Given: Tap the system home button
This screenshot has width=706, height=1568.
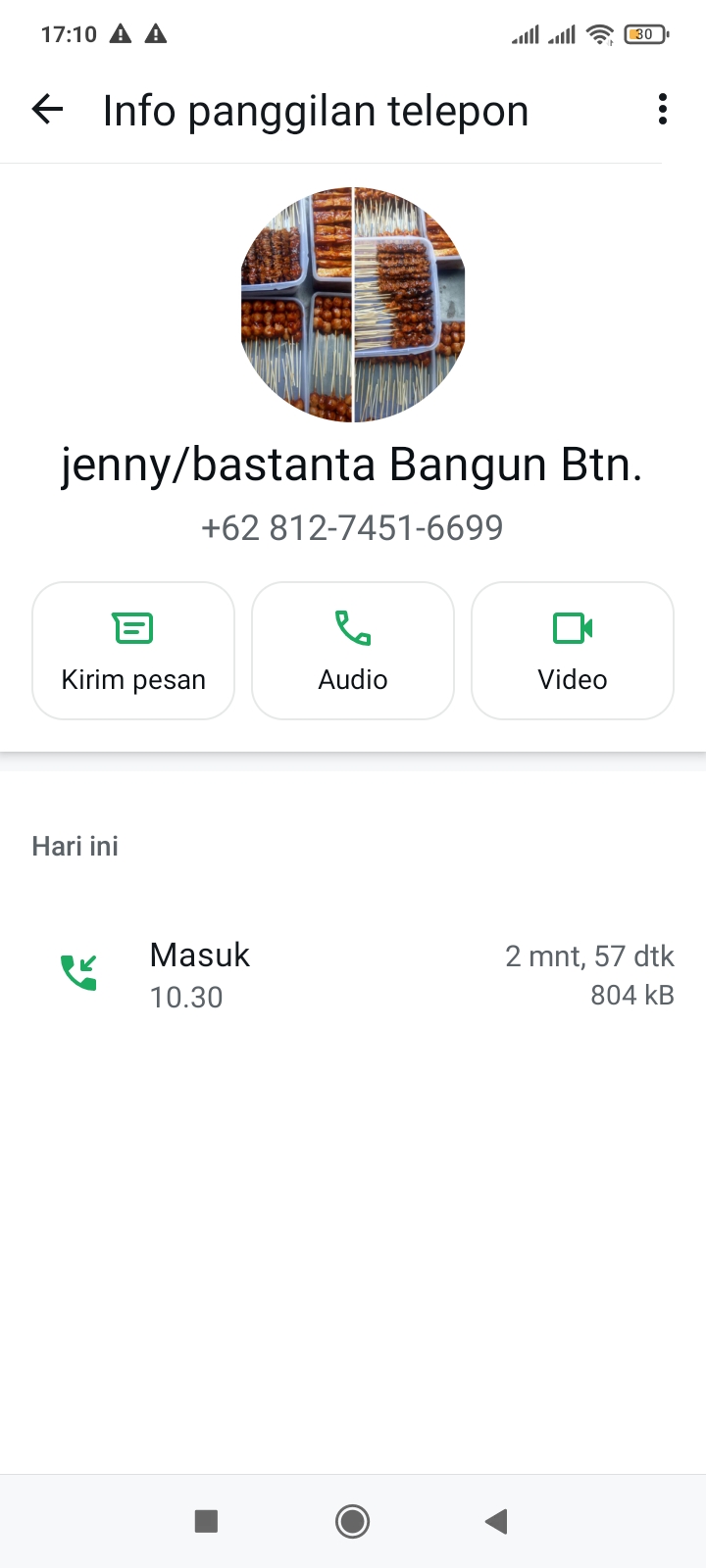Looking at the screenshot, I should (x=352, y=1521).
